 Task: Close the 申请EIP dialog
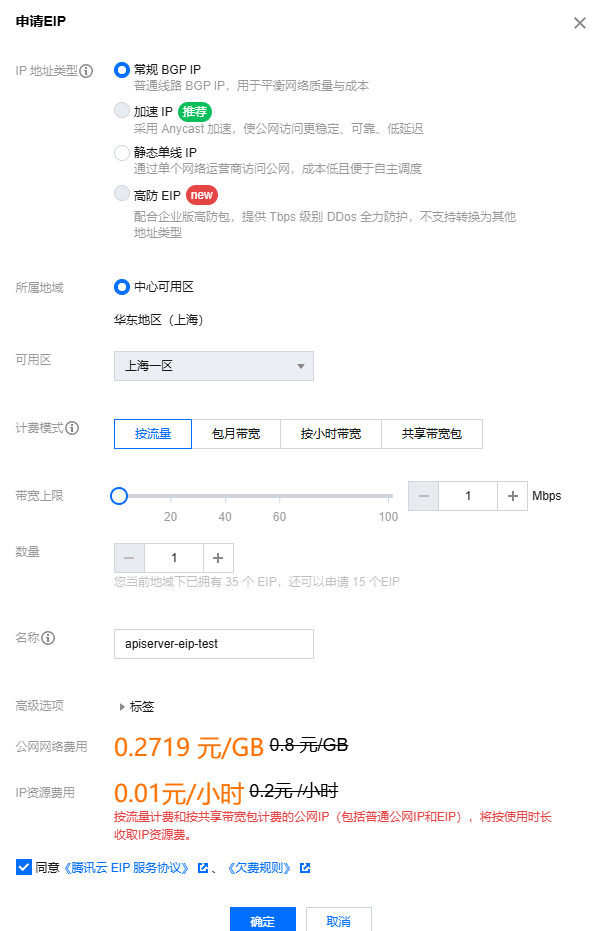(580, 23)
